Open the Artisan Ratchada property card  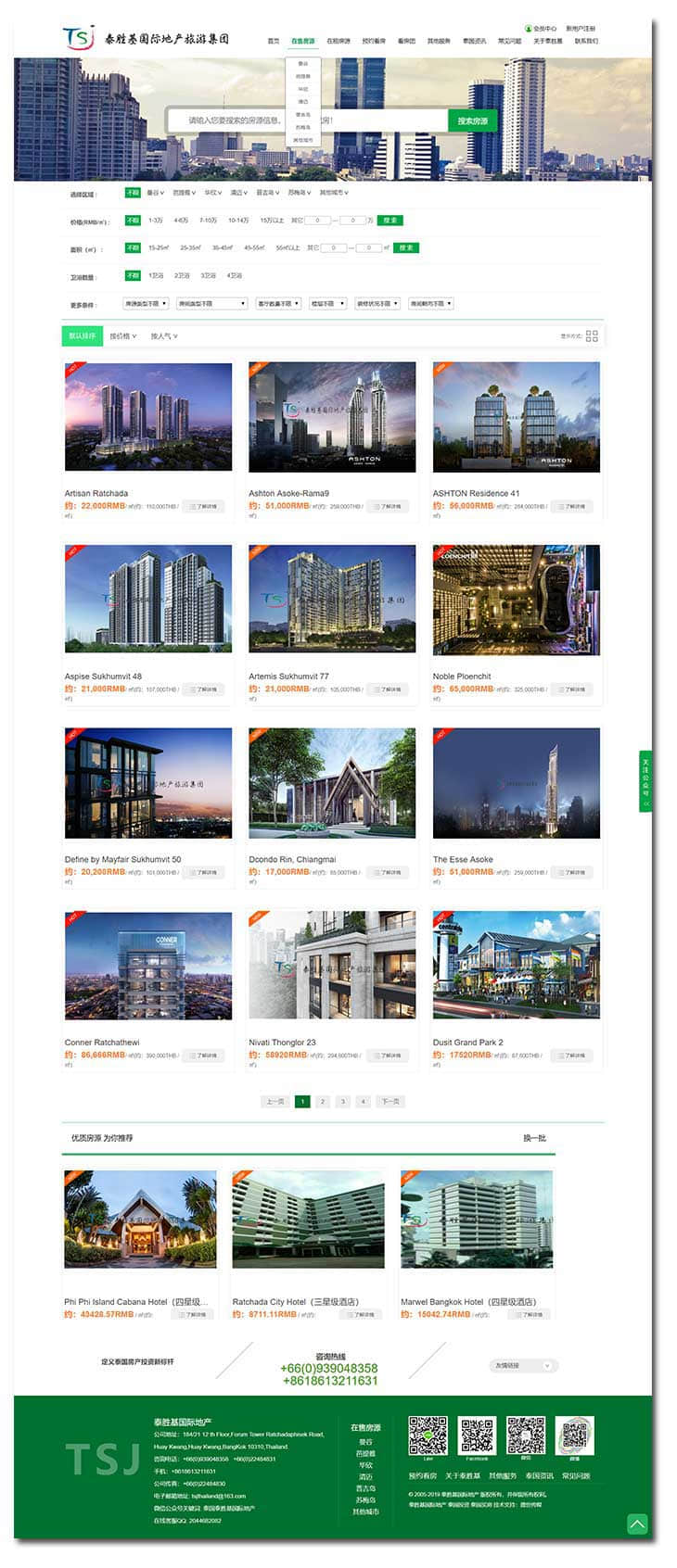click(x=148, y=417)
